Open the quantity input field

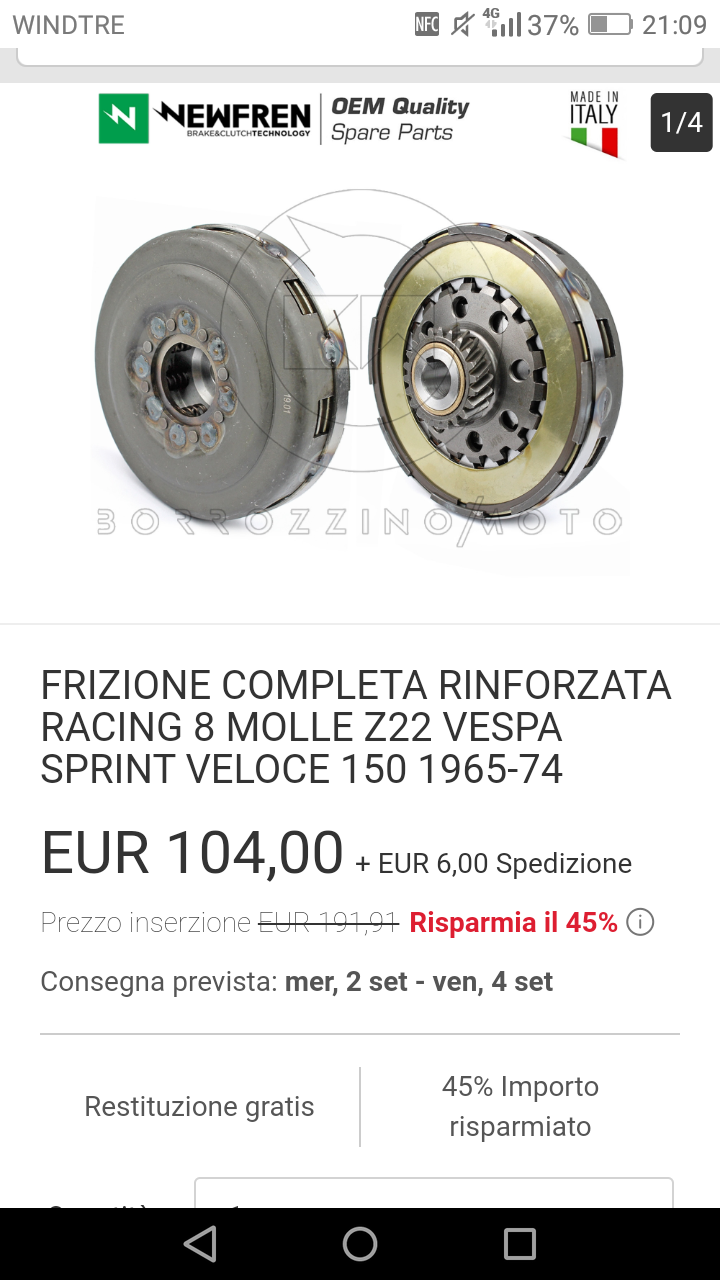point(433,1193)
